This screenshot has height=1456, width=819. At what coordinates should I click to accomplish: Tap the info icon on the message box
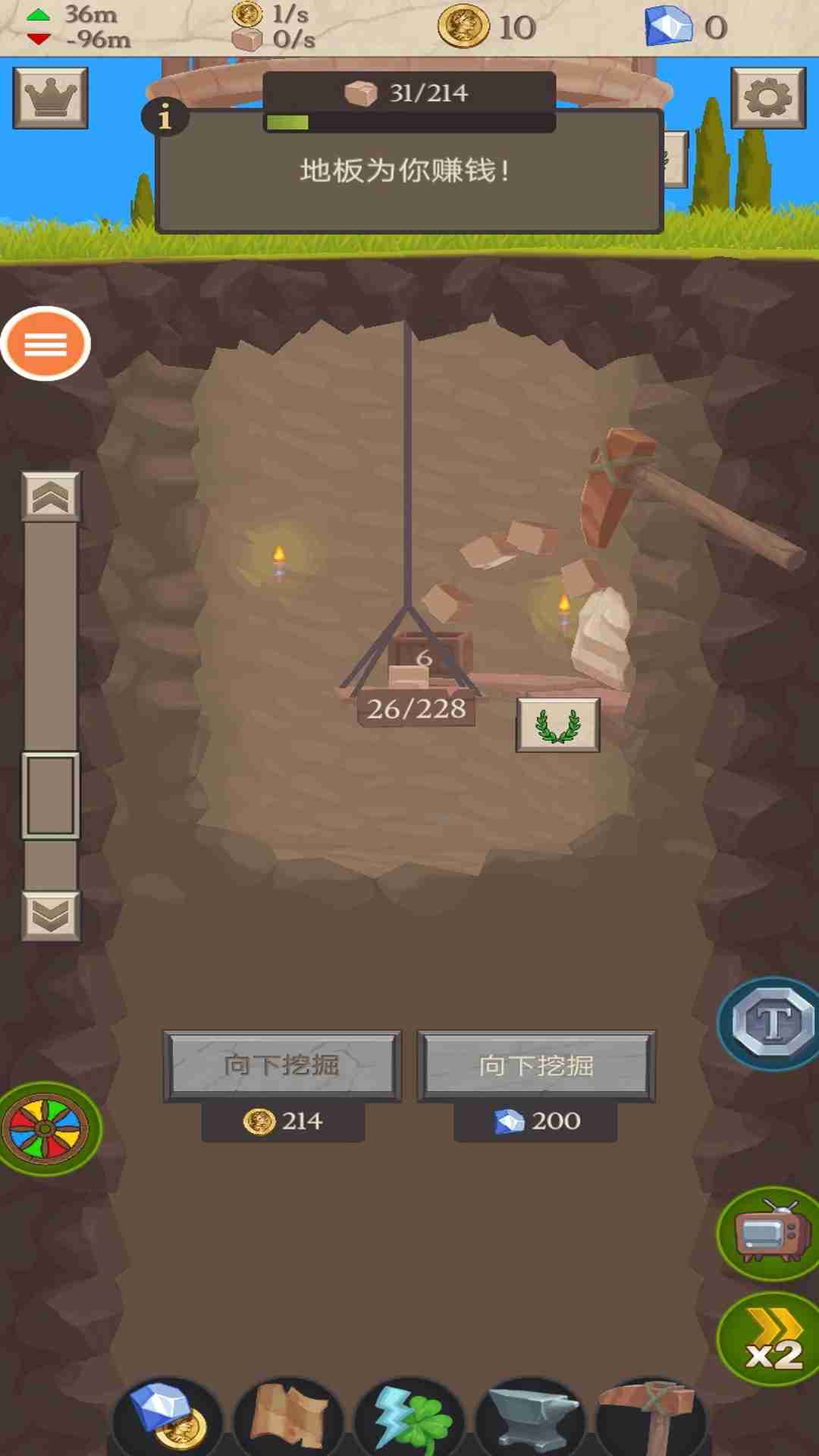click(165, 118)
